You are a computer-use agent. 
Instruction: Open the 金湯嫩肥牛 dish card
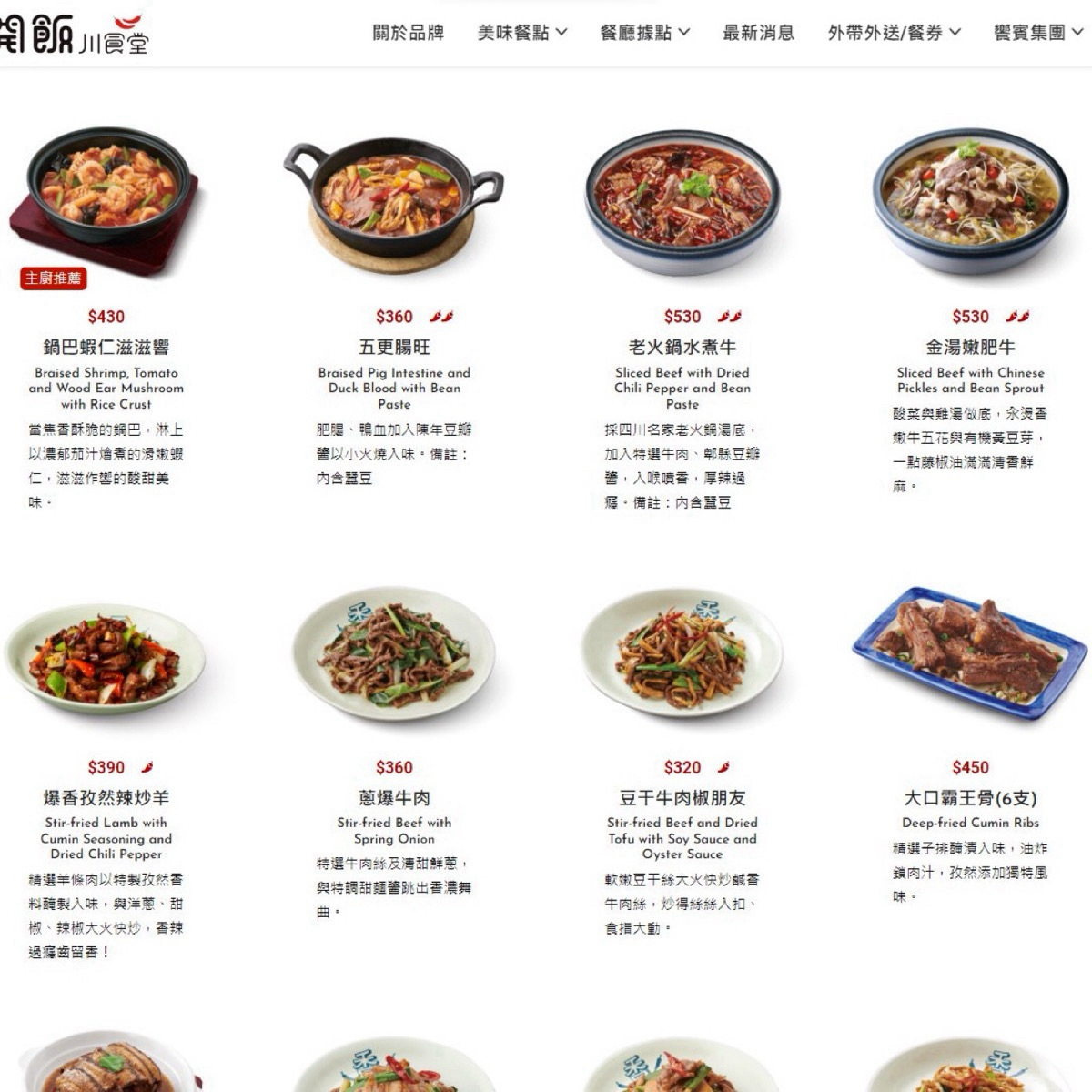point(970,347)
